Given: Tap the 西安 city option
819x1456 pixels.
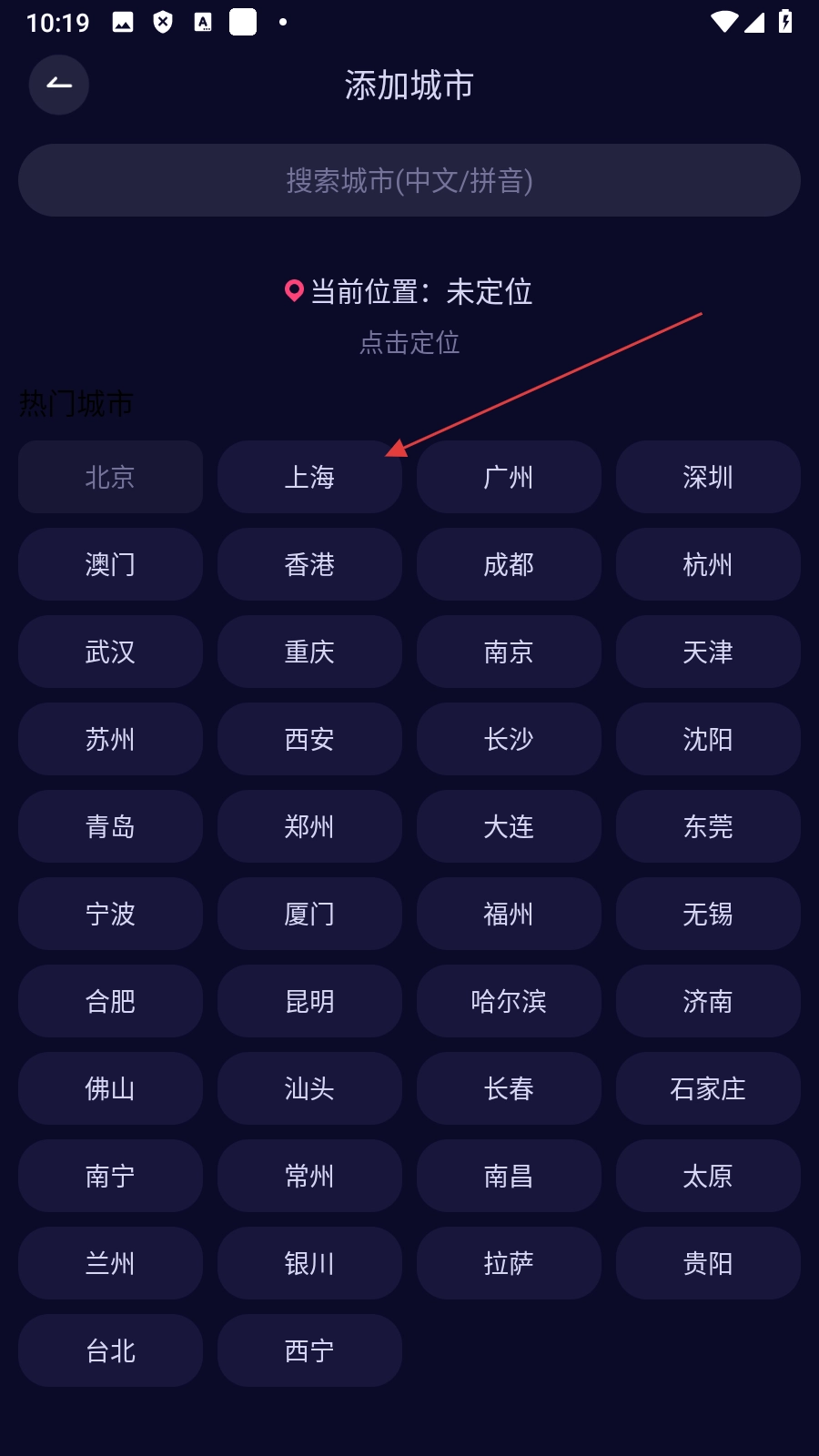Looking at the screenshot, I should [x=309, y=739].
